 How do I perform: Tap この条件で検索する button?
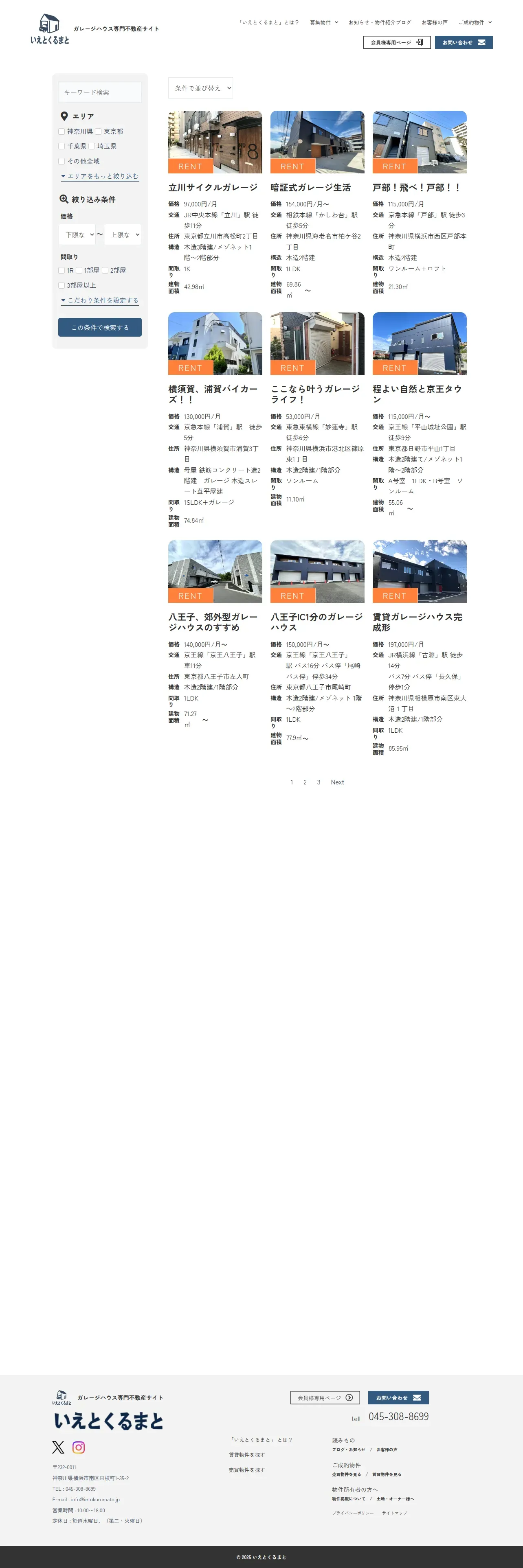pos(100,327)
